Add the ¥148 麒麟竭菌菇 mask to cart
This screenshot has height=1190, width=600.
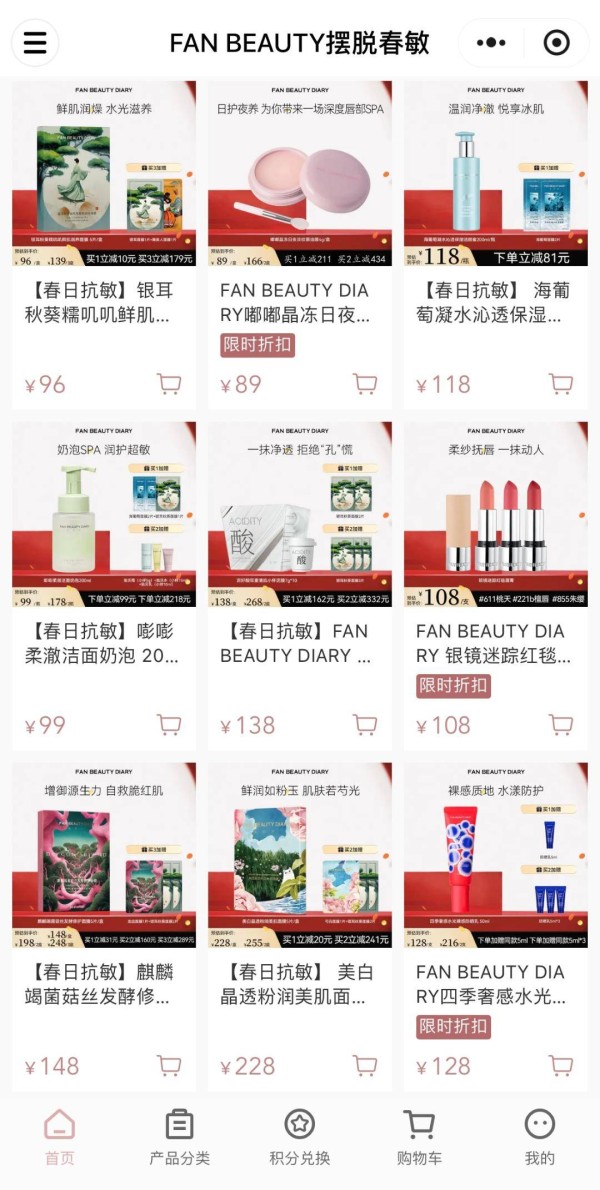(x=168, y=1066)
